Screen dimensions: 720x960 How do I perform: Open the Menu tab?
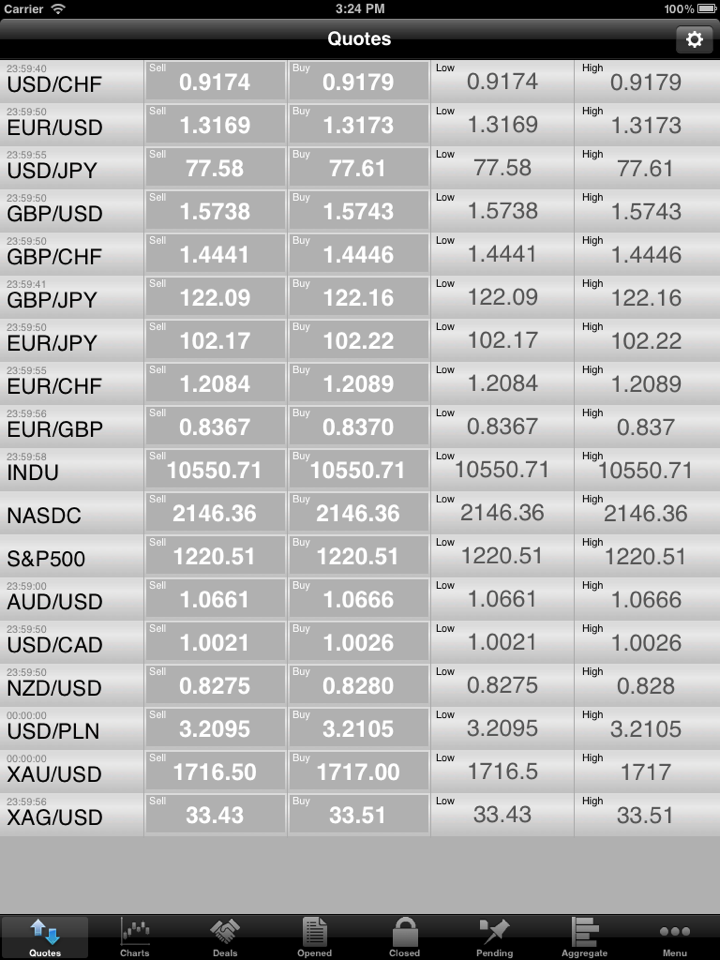pos(675,938)
